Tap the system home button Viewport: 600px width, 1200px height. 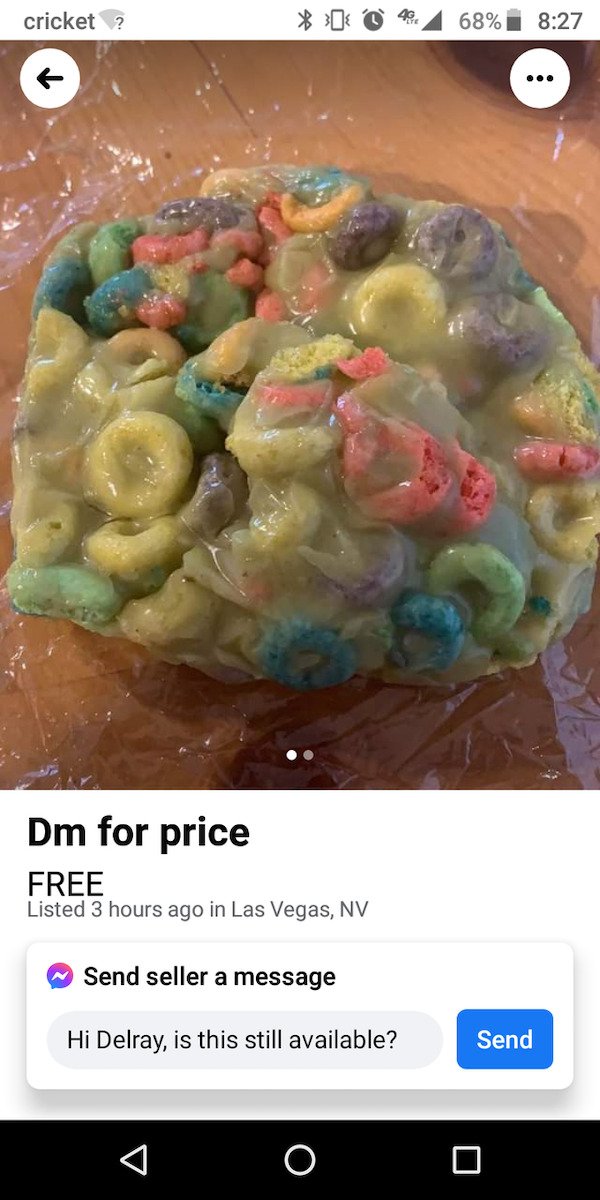300,1159
